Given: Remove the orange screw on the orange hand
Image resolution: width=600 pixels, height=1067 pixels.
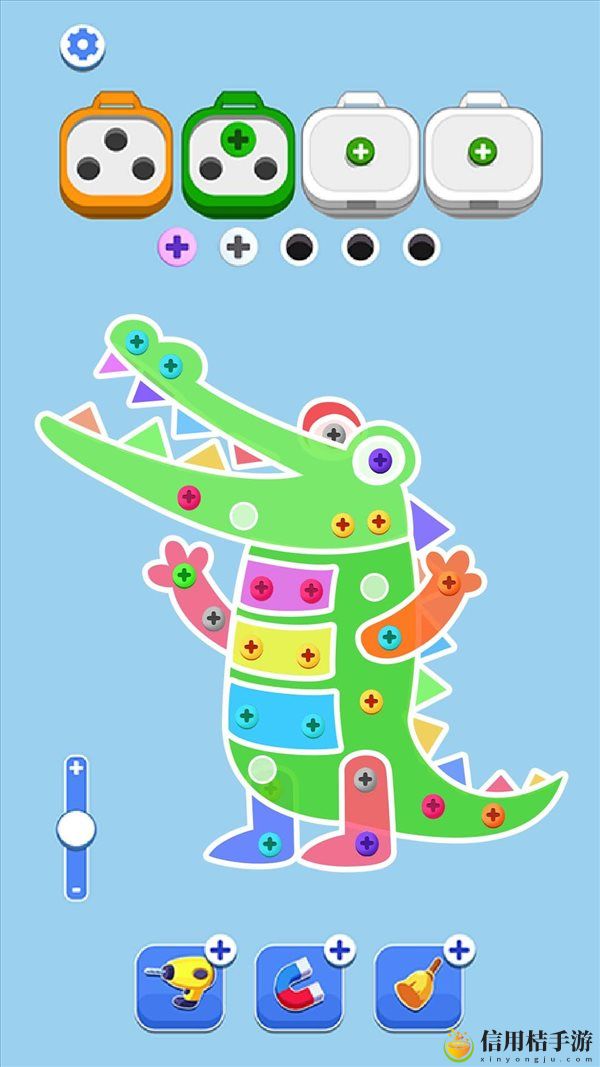Looking at the screenshot, I should point(448,582).
